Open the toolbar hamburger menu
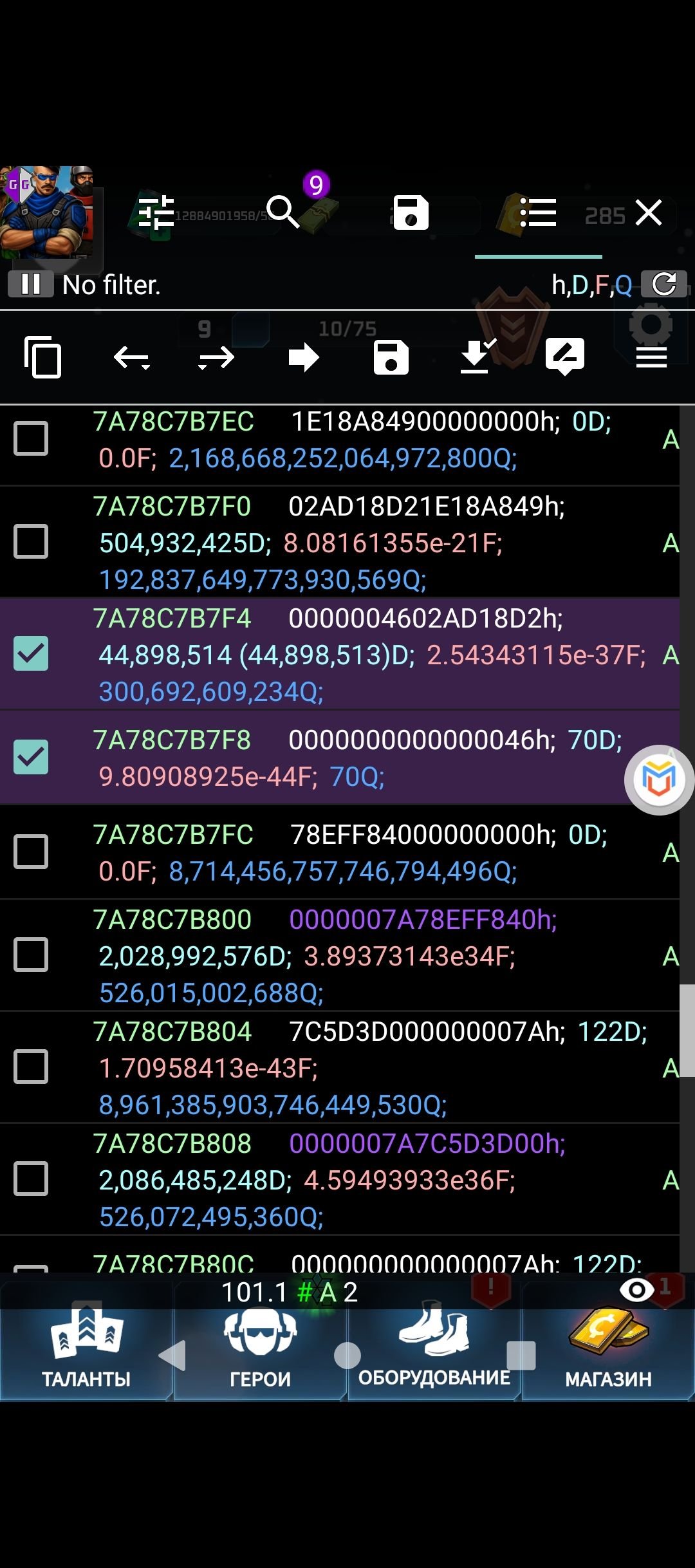 (x=651, y=357)
